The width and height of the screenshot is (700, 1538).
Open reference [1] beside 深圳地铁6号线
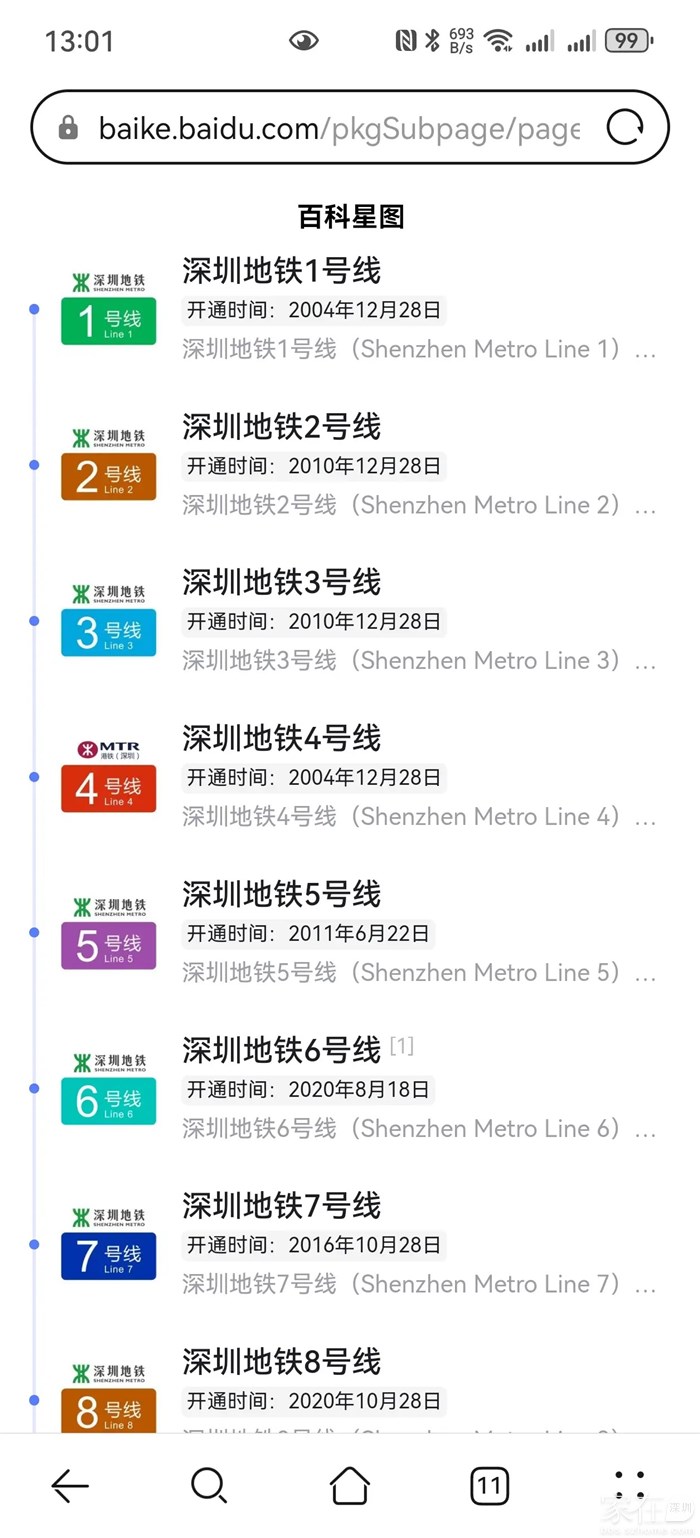click(x=401, y=1046)
